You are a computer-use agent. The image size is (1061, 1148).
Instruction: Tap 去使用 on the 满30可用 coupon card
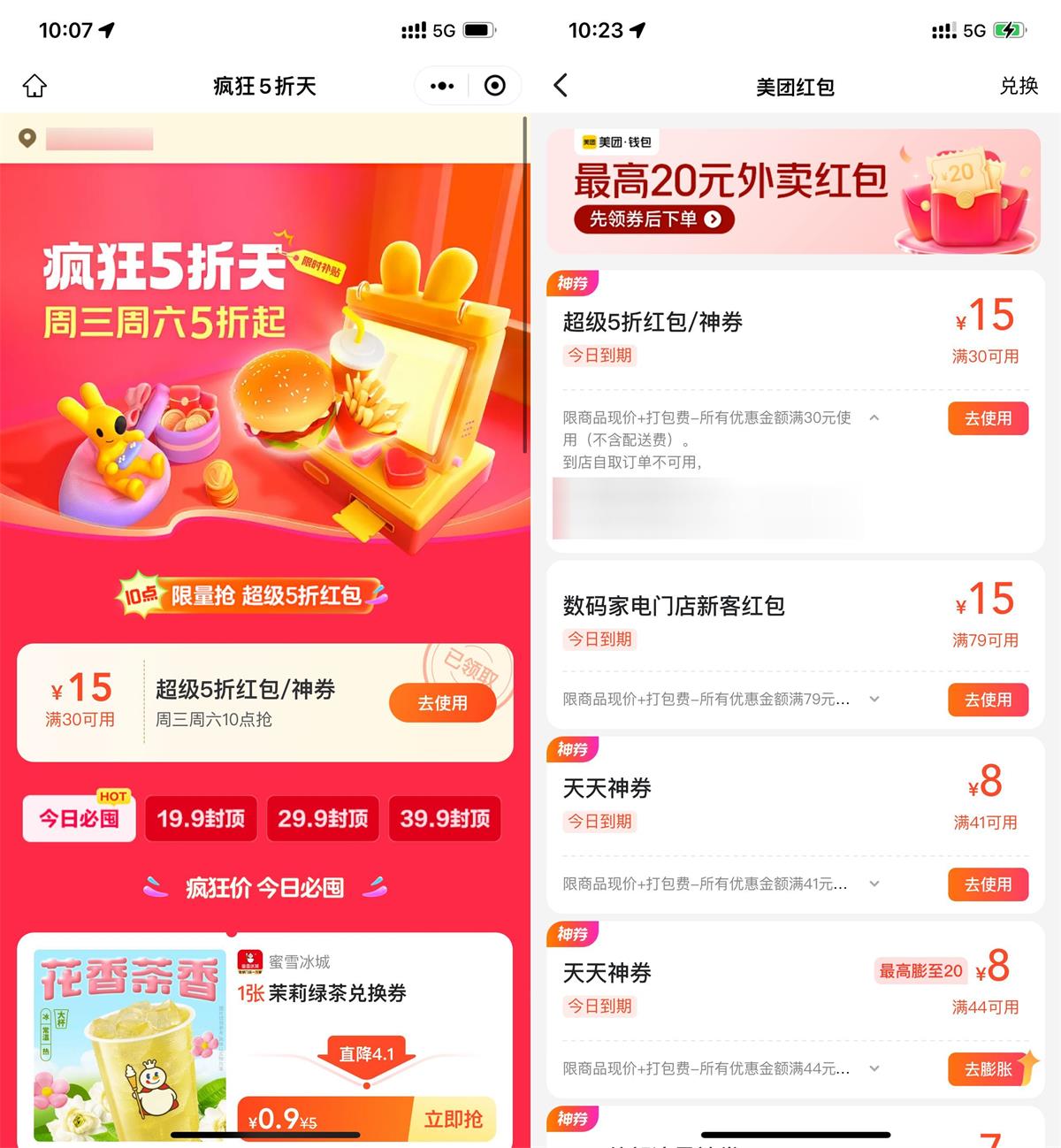point(442,703)
